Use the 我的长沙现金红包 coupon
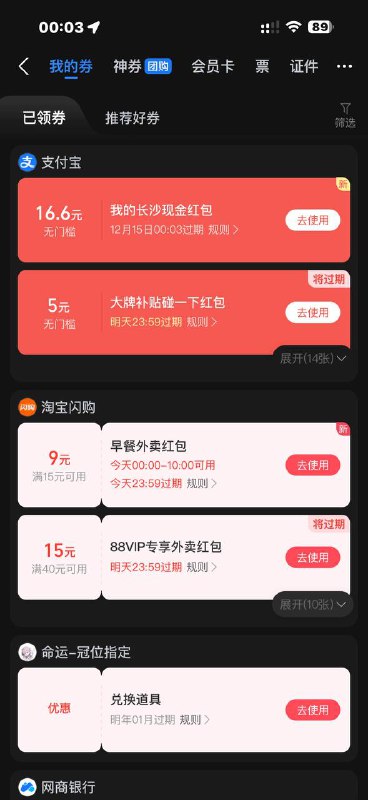Image resolution: width=368 pixels, height=800 pixels. (x=312, y=220)
